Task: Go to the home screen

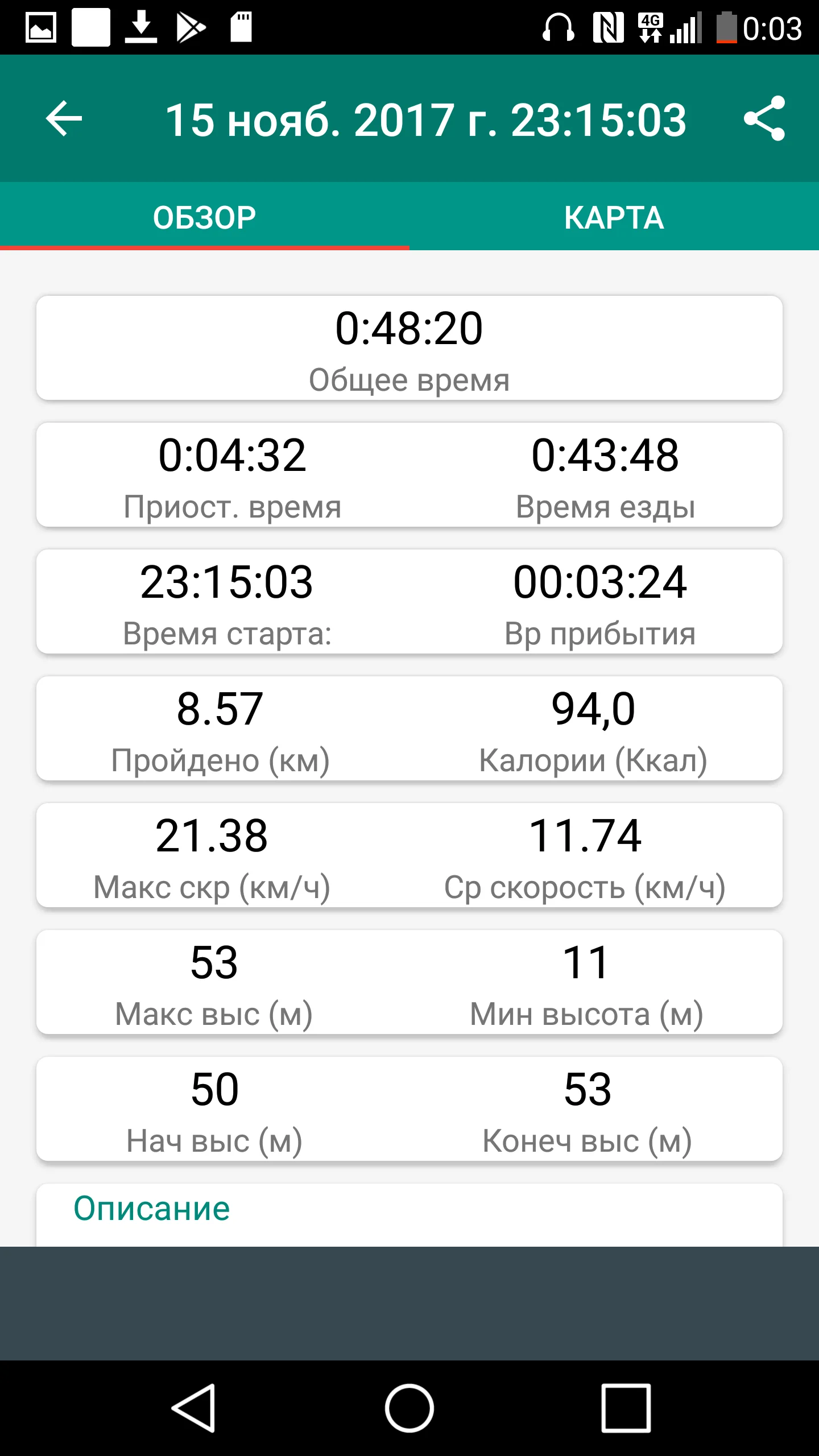Action: click(x=409, y=1408)
